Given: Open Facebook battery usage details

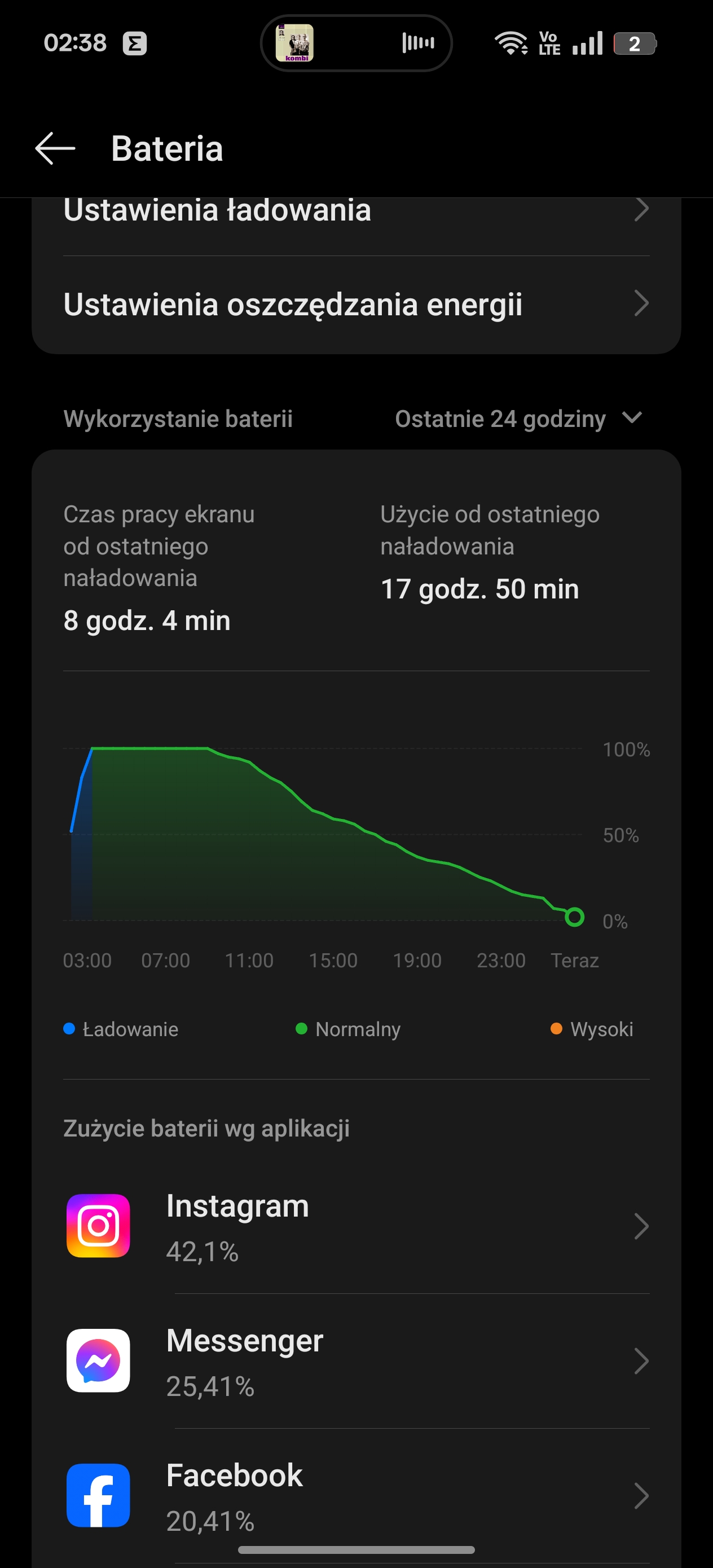Looking at the screenshot, I should pos(356,1496).
